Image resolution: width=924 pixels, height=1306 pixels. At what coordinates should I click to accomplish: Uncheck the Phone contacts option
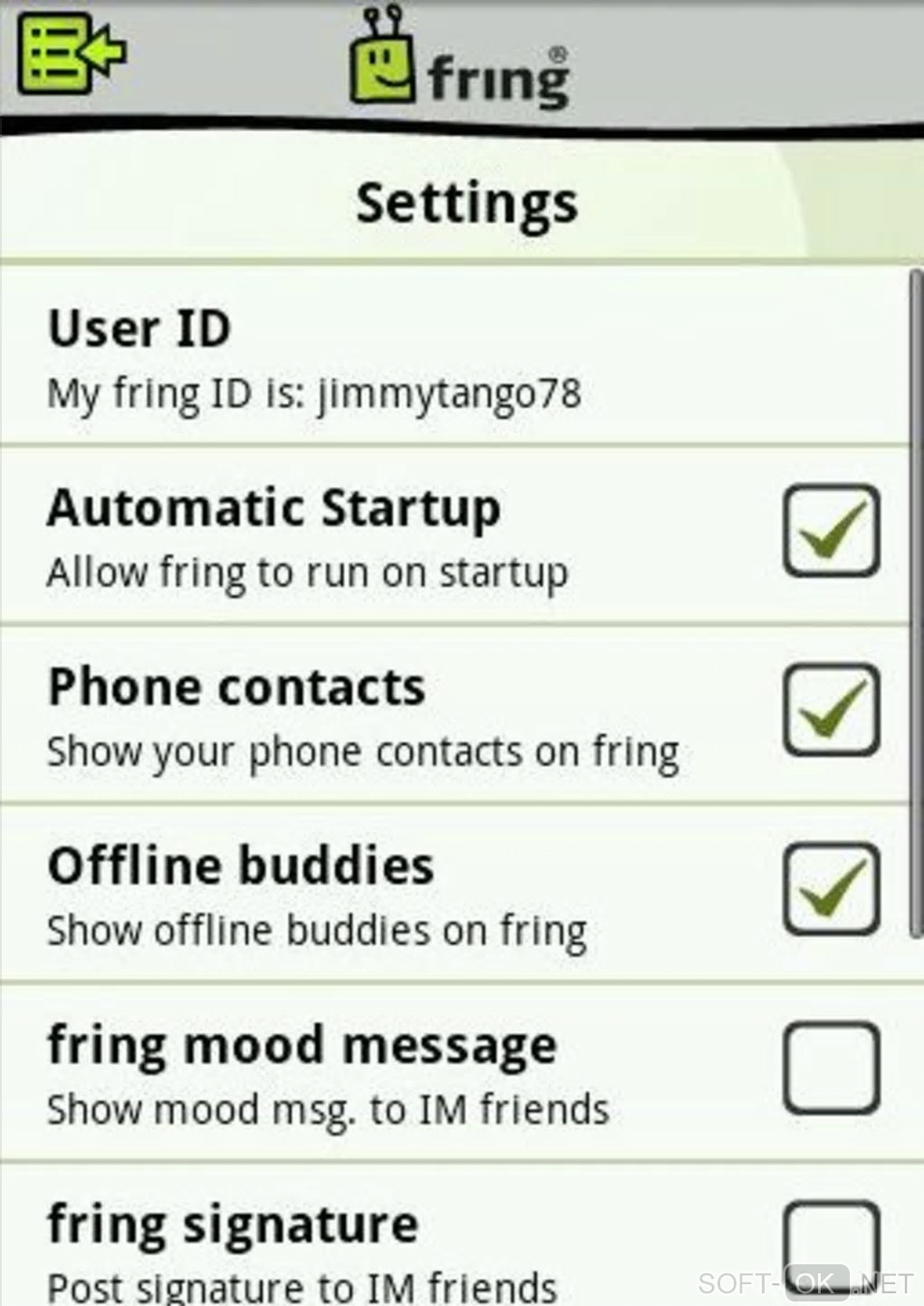click(831, 710)
